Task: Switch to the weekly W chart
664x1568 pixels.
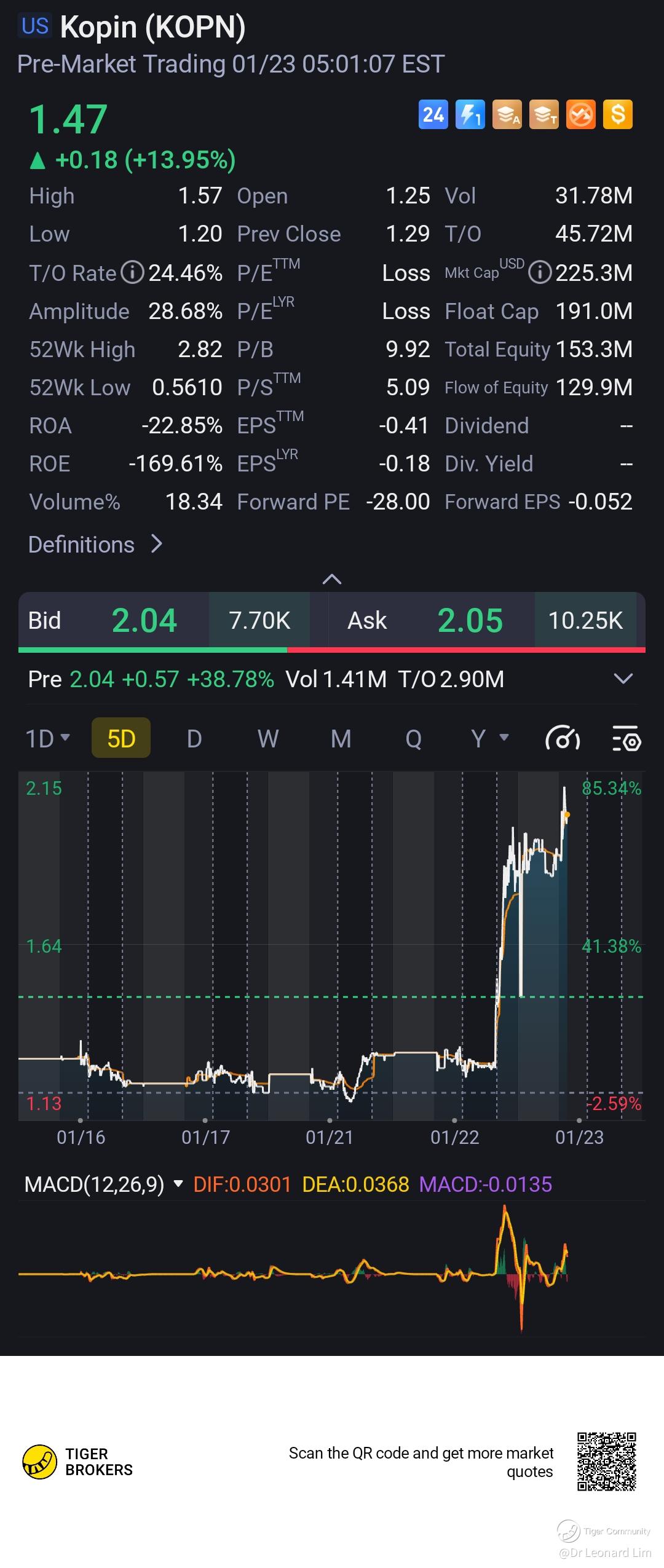Action: point(267,738)
